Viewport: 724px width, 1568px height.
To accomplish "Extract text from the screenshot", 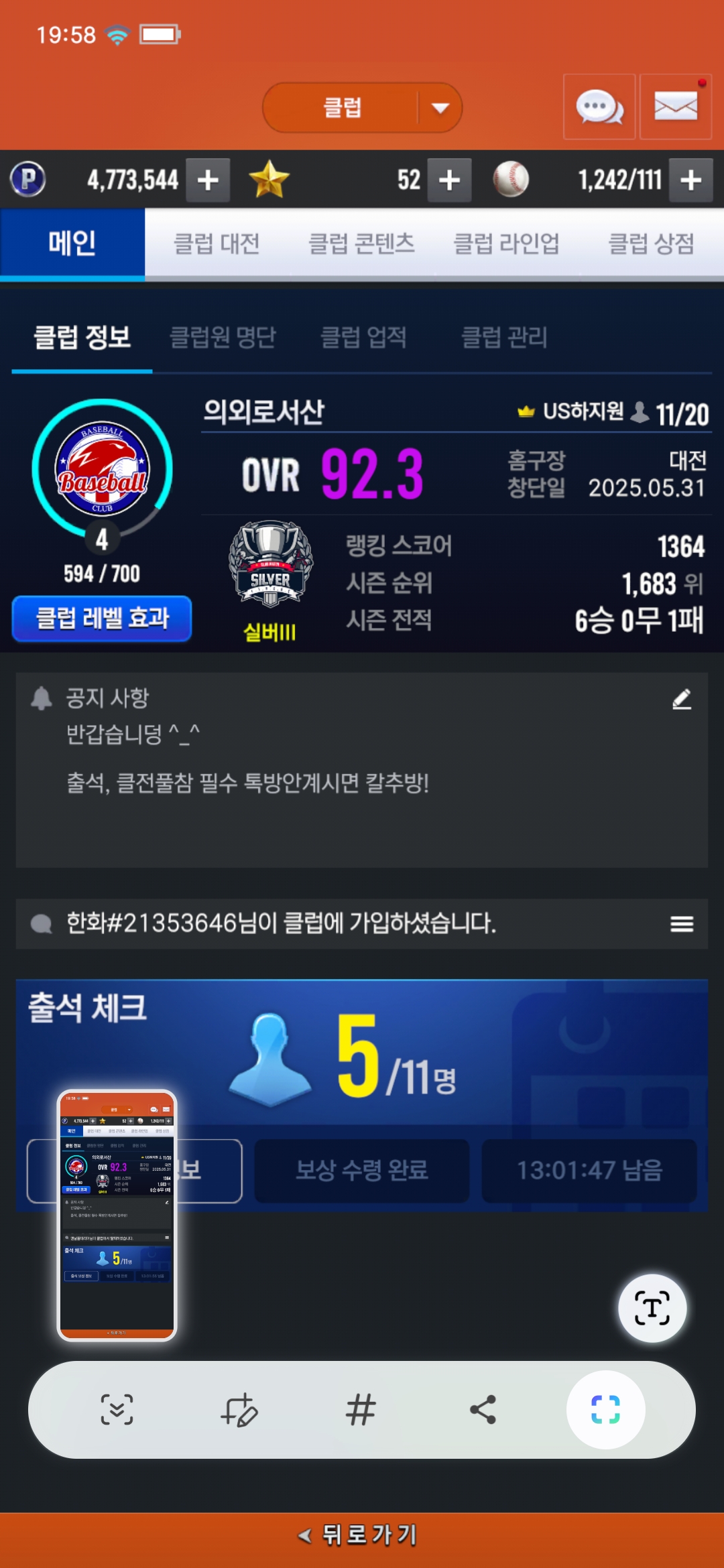I will 652,1308.
